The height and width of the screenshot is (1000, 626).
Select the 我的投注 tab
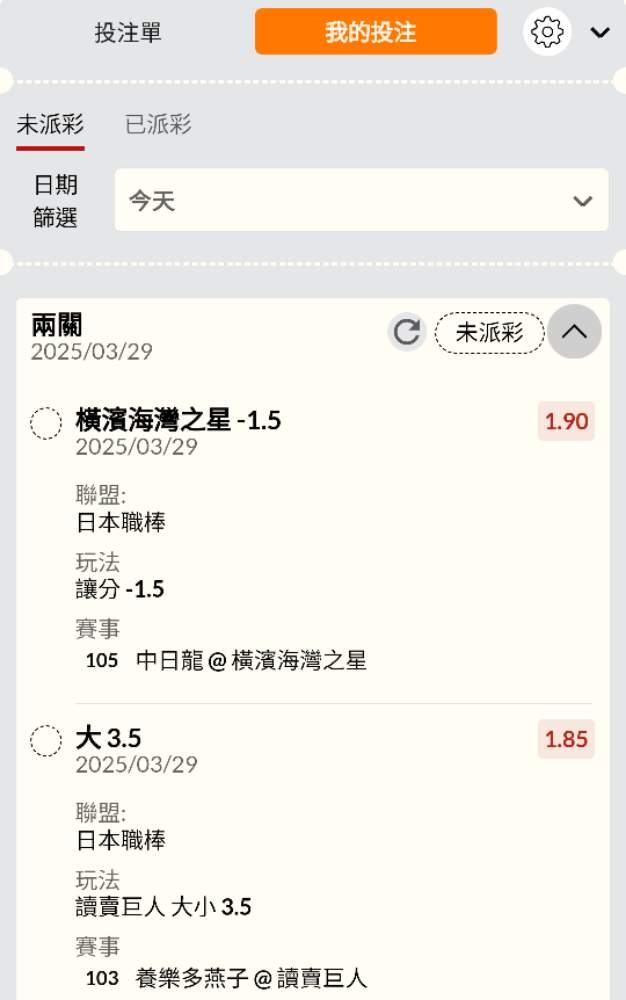pos(375,32)
